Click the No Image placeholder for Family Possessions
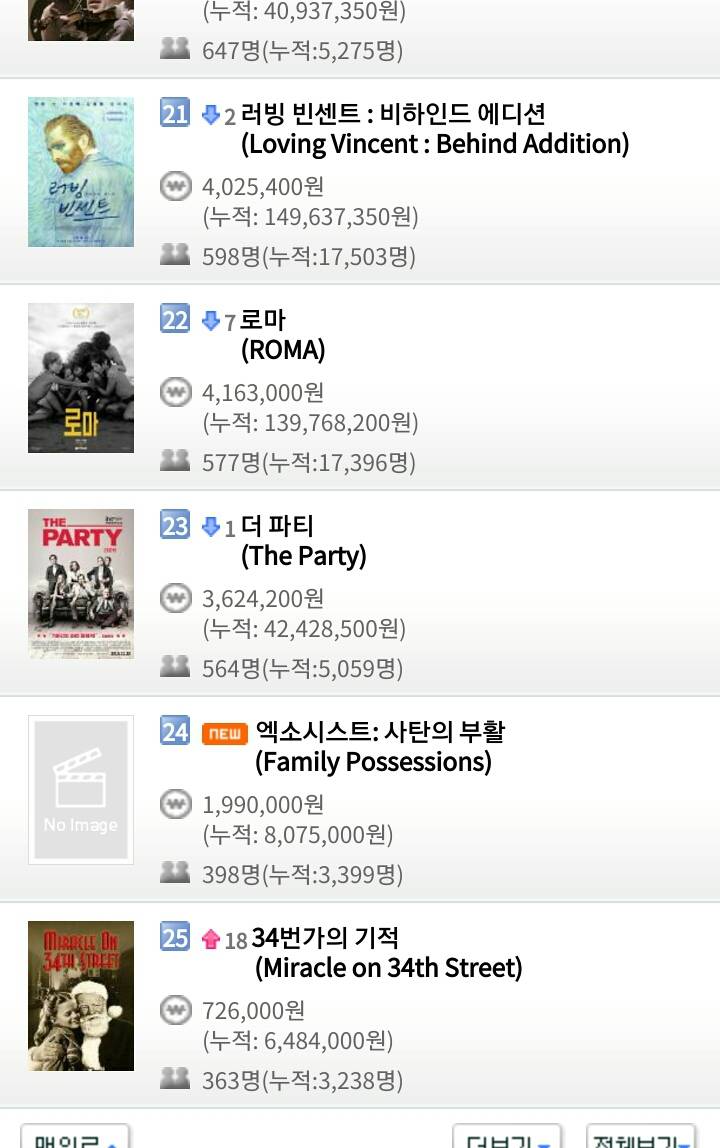Image resolution: width=720 pixels, height=1148 pixels. click(80, 789)
